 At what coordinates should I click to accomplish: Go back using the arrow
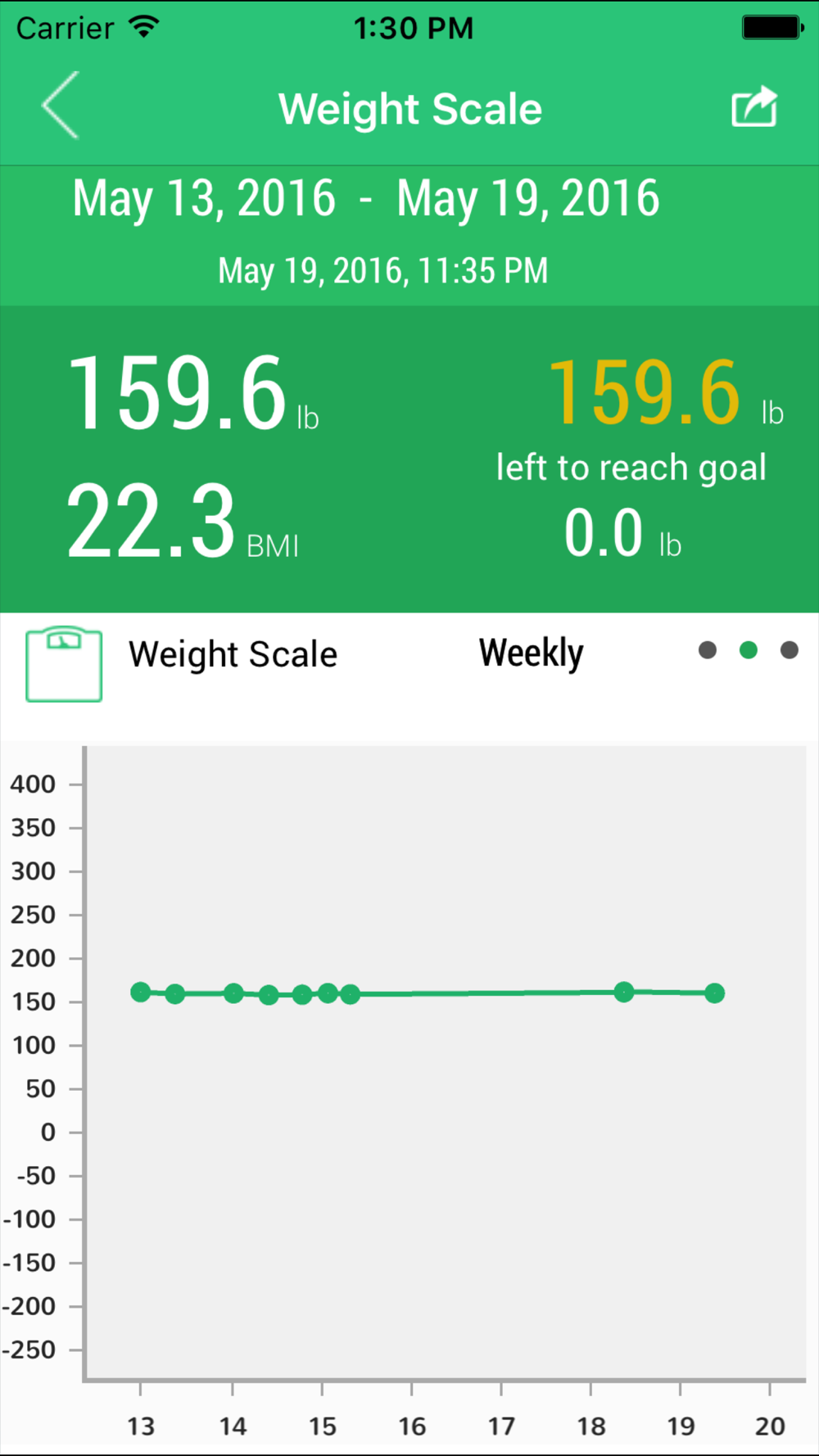click(61, 105)
